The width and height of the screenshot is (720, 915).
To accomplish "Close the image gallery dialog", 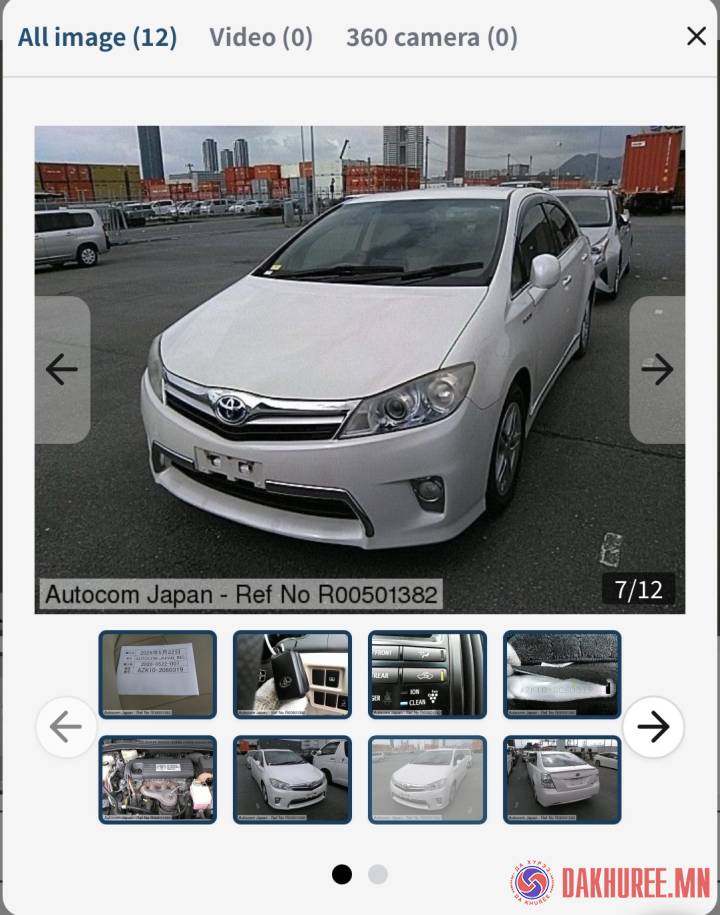I will [x=696, y=36].
